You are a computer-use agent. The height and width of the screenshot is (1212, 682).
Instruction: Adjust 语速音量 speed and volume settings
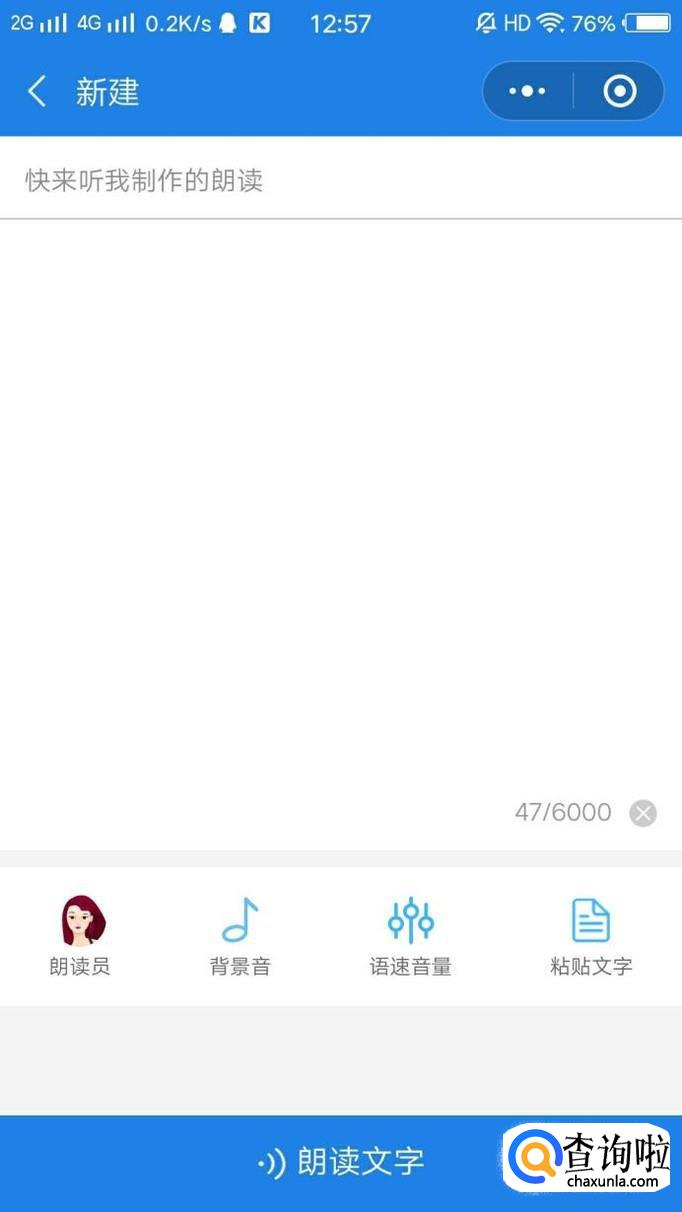pyautogui.click(x=410, y=935)
